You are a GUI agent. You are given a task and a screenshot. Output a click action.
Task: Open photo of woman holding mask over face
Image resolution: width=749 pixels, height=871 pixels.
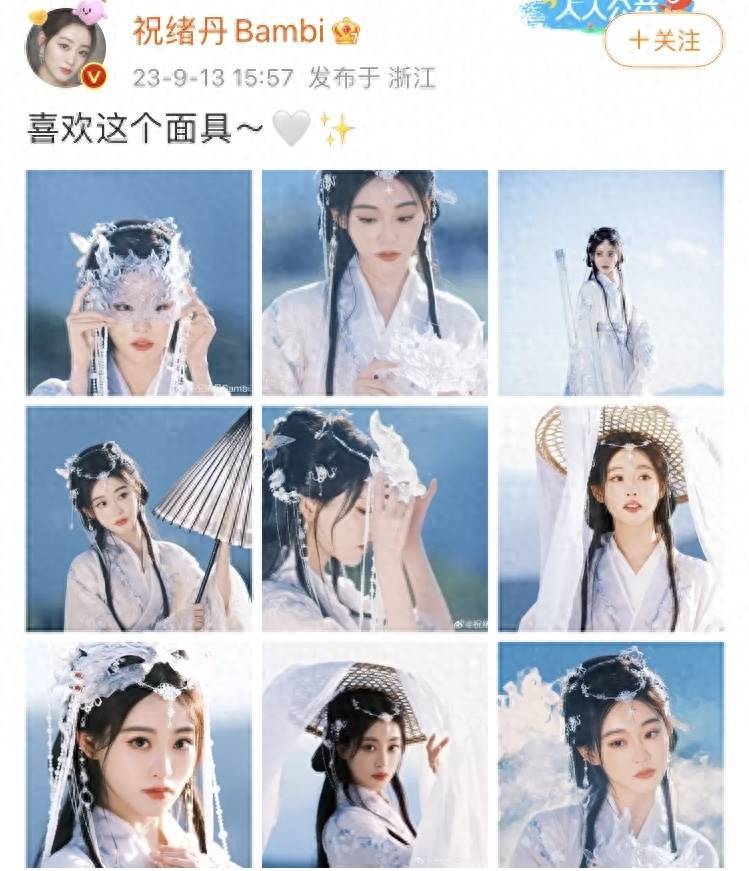point(139,283)
